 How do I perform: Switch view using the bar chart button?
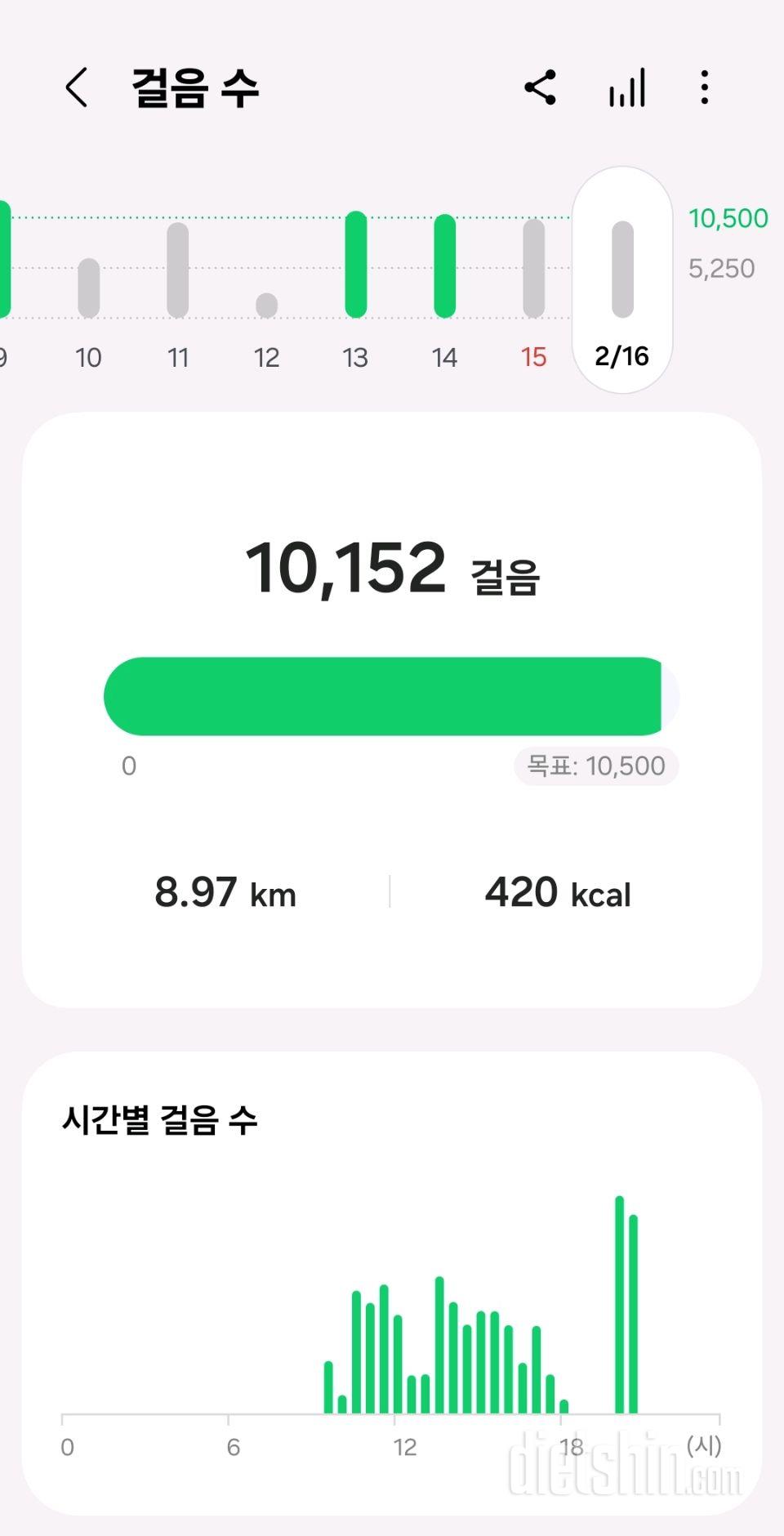[x=626, y=87]
